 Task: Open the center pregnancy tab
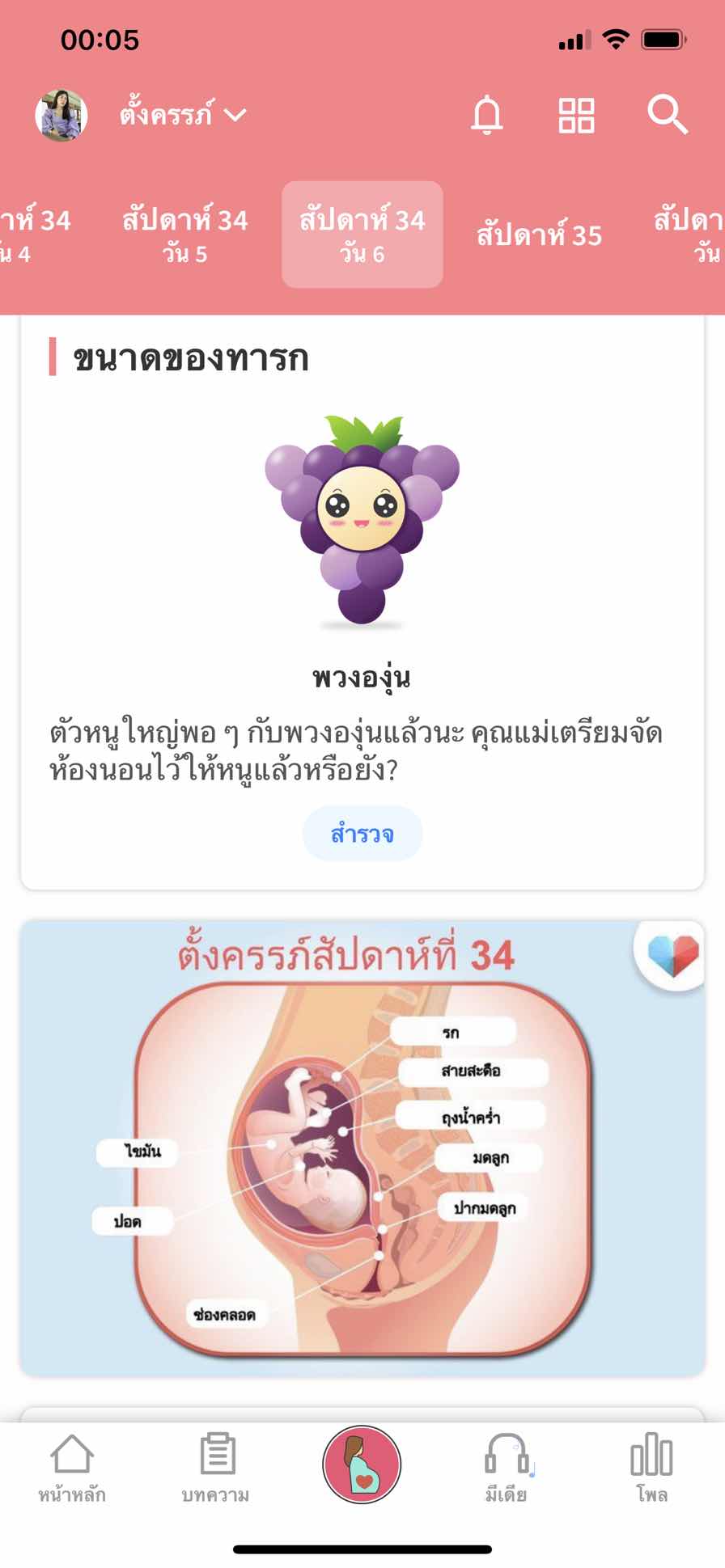pos(362,1464)
